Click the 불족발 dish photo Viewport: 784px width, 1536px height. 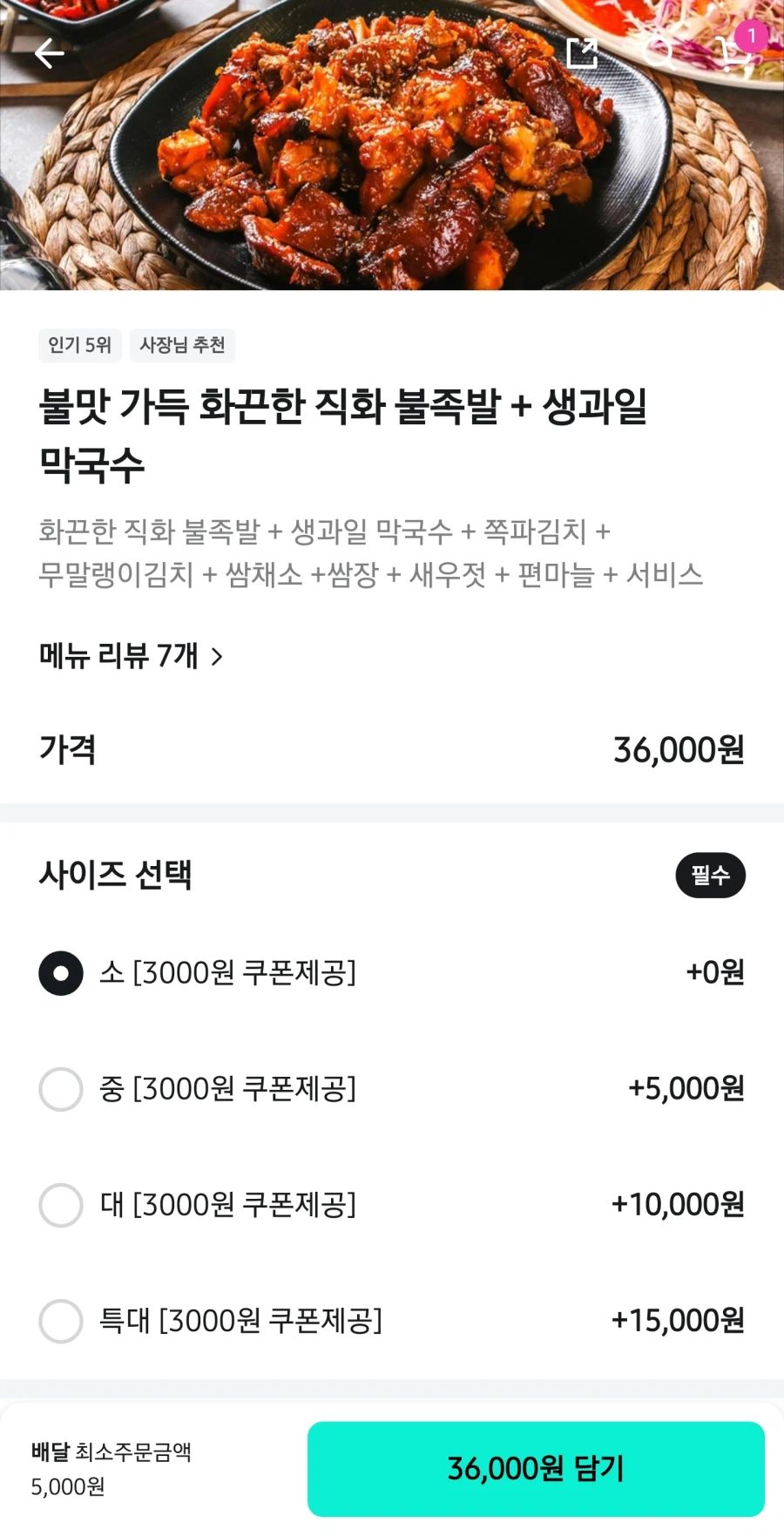pos(392,157)
